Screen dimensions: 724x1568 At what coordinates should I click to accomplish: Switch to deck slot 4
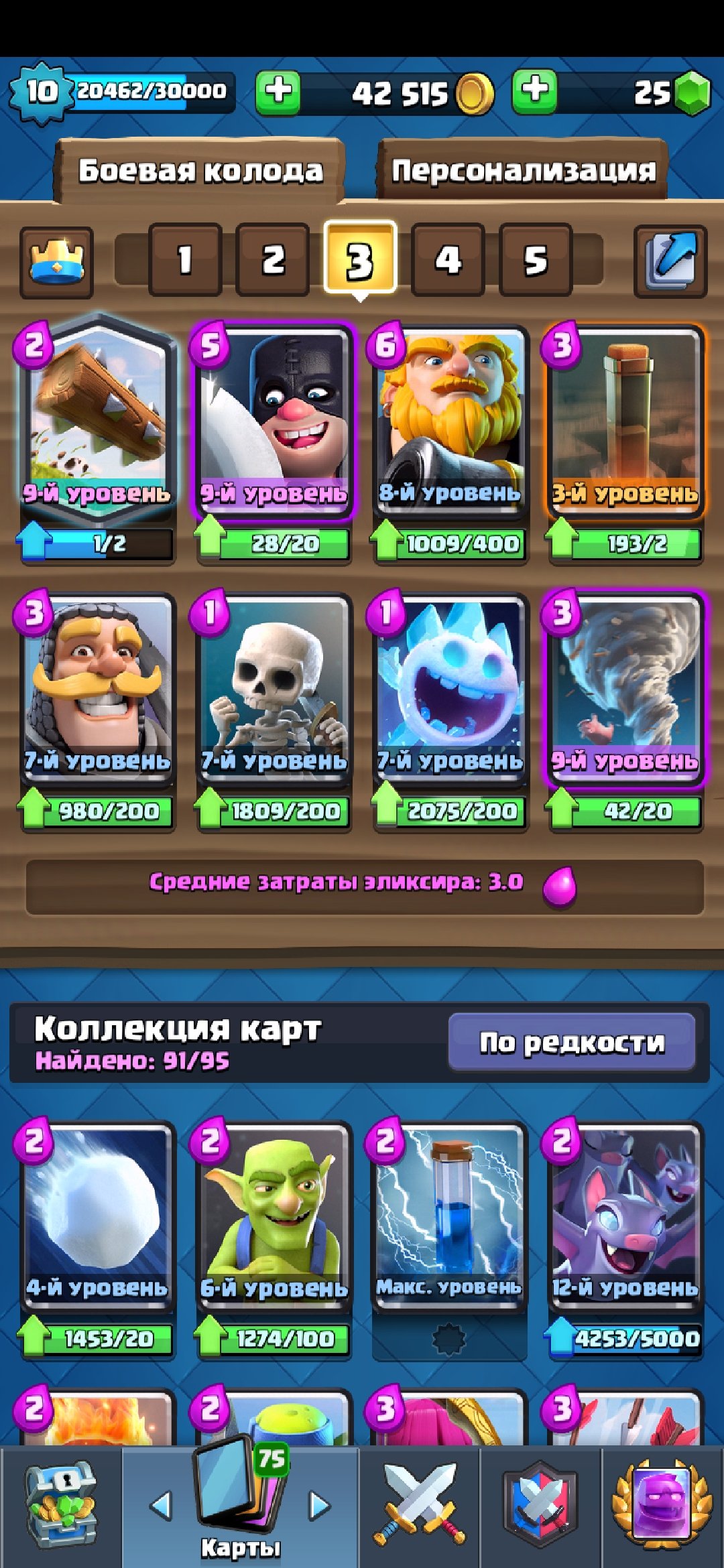(448, 260)
